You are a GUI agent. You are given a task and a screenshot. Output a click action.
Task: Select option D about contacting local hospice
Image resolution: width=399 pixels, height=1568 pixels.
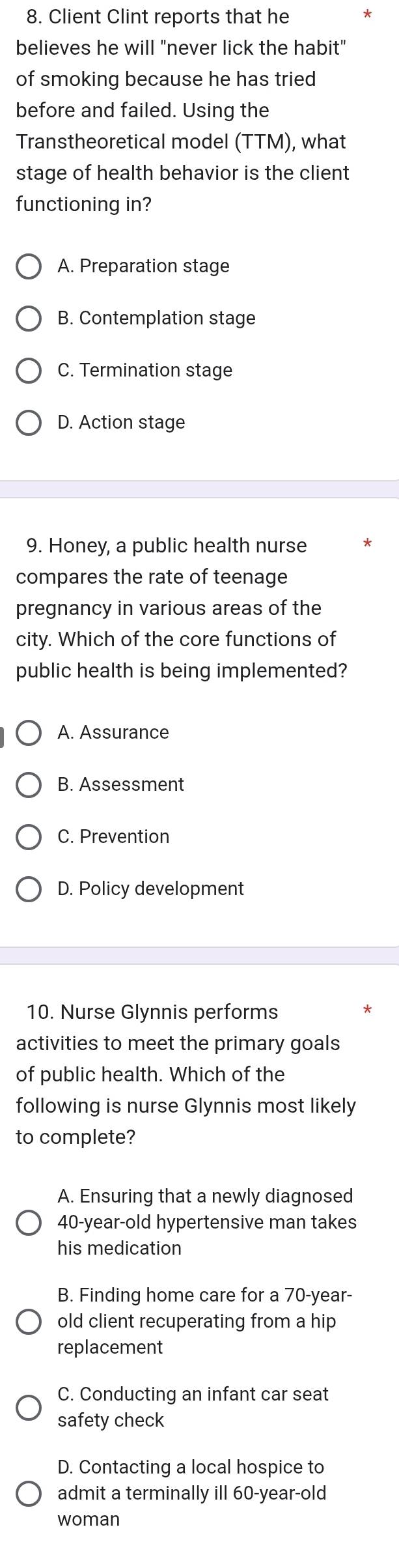(x=28, y=1494)
